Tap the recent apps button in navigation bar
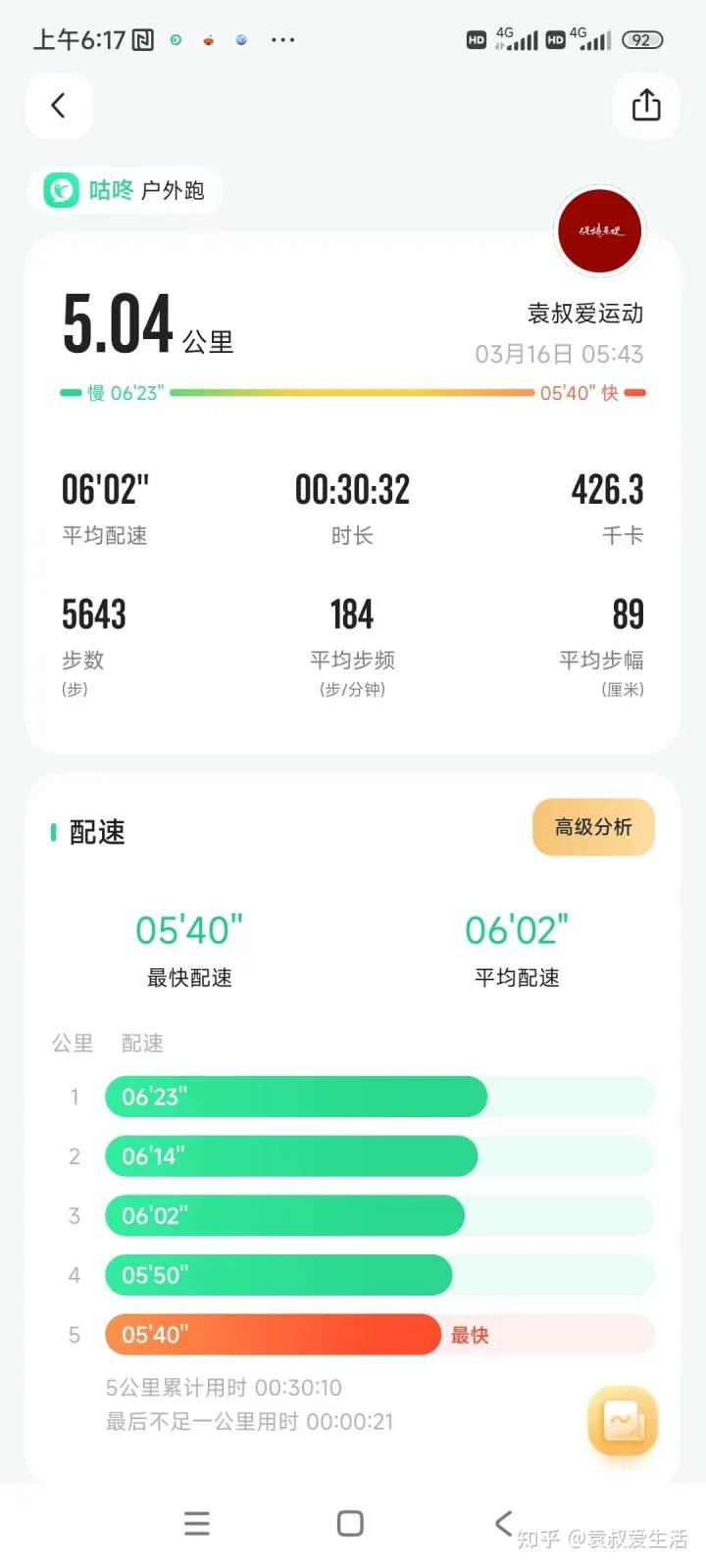The image size is (706, 1568). [196, 1523]
